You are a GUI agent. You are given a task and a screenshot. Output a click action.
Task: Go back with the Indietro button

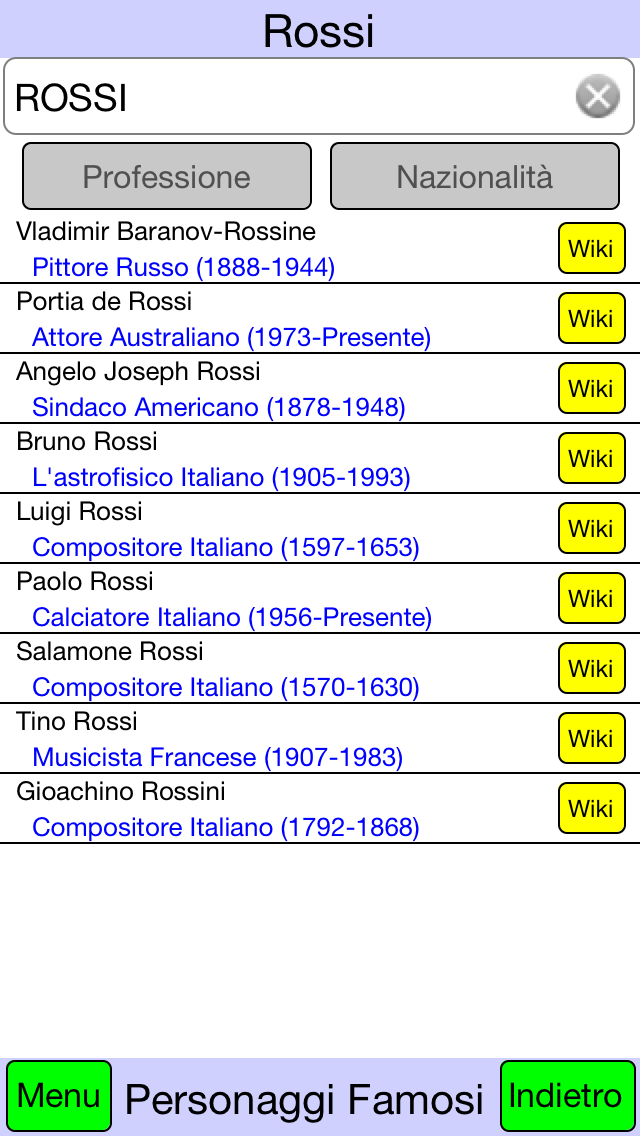coord(565,1096)
